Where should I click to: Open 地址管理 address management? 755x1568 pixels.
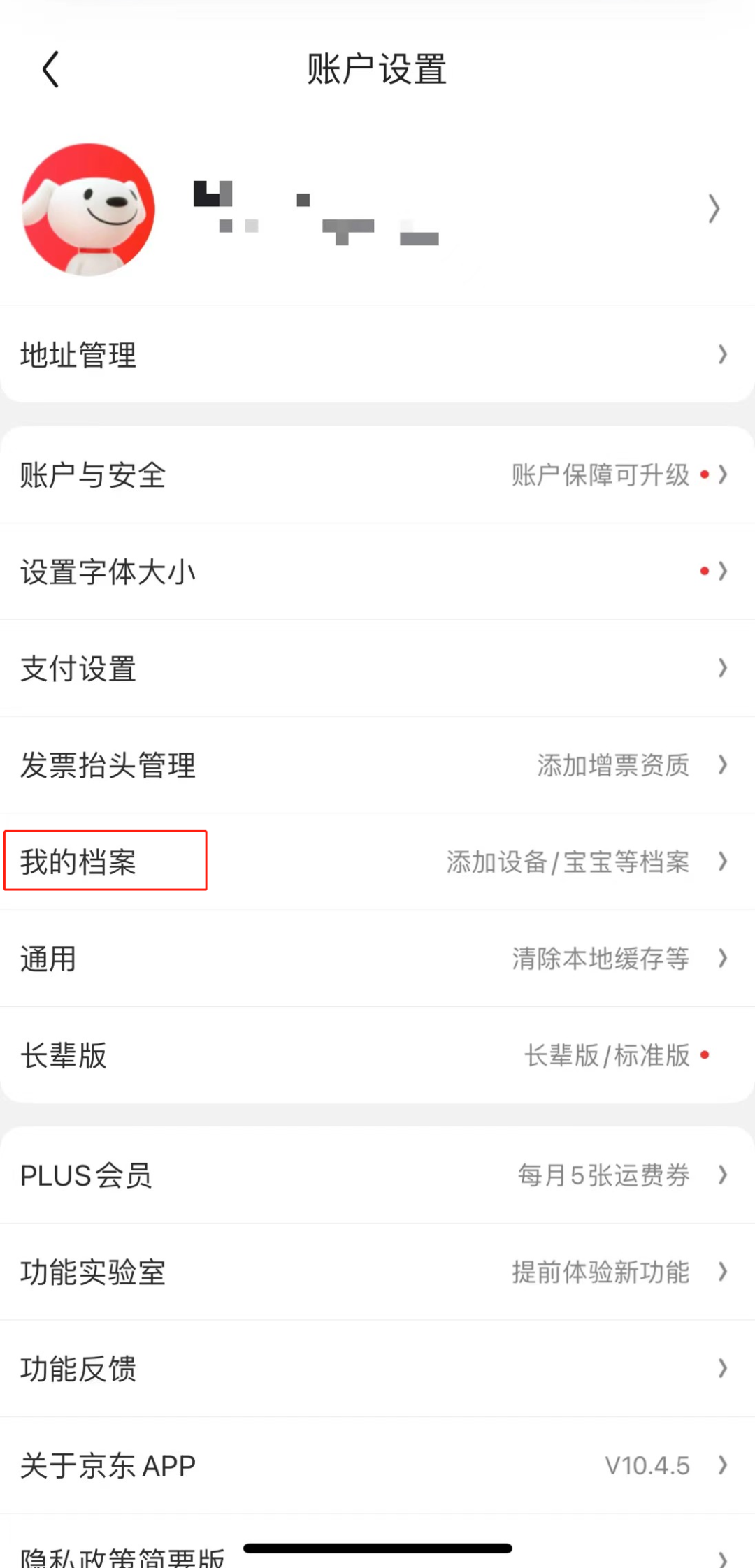(377, 355)
